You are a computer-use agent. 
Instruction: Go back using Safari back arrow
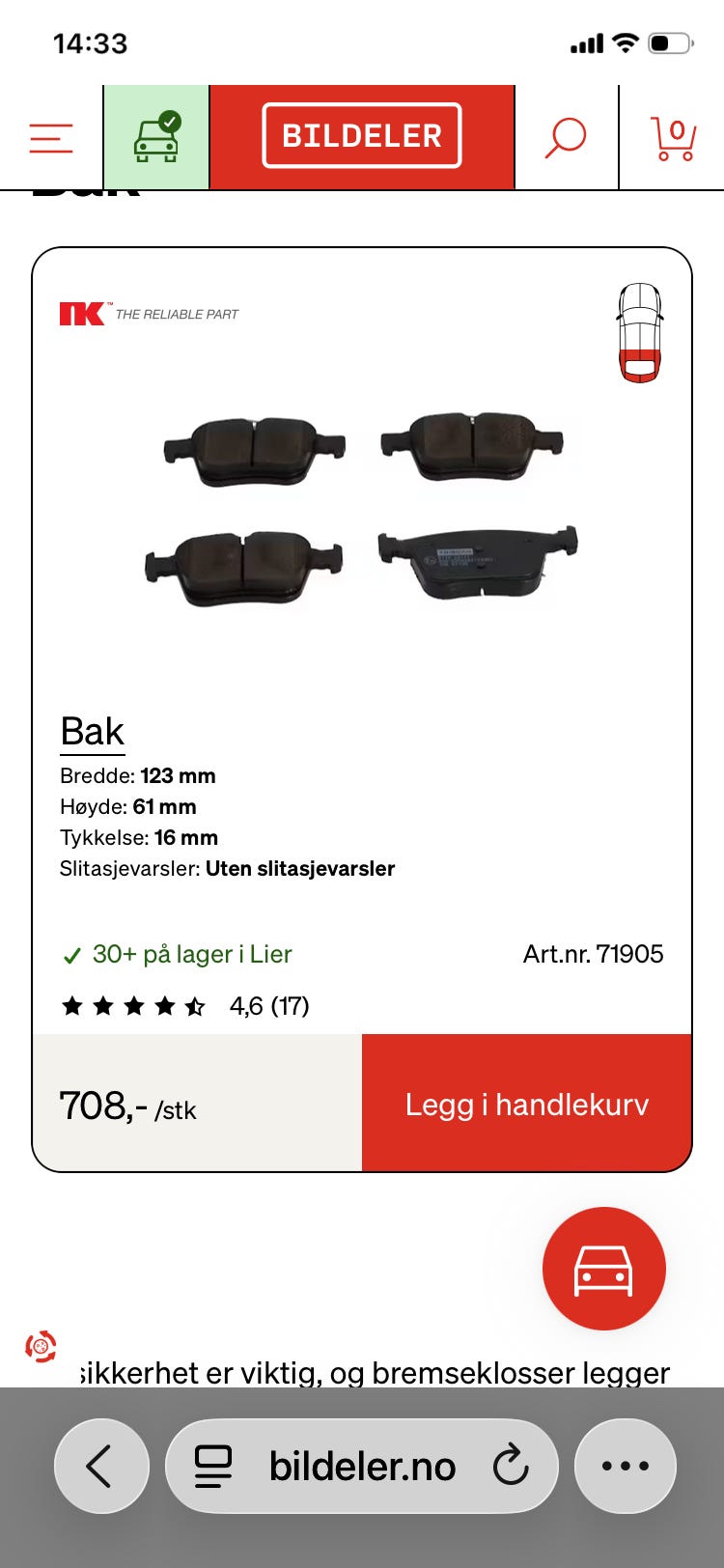tap(101, 1466)
